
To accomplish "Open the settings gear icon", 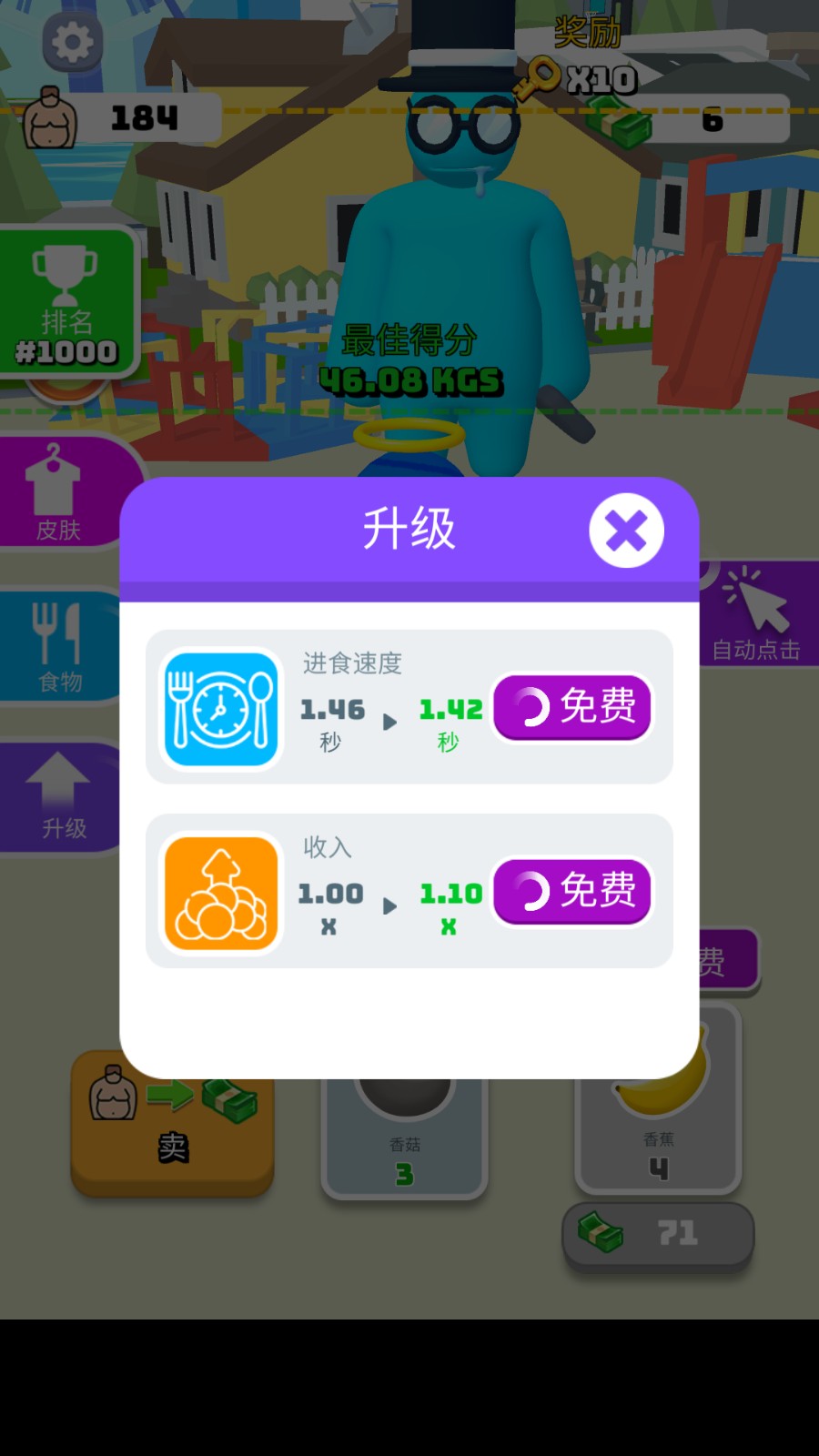I will click(x=71, y=40).
